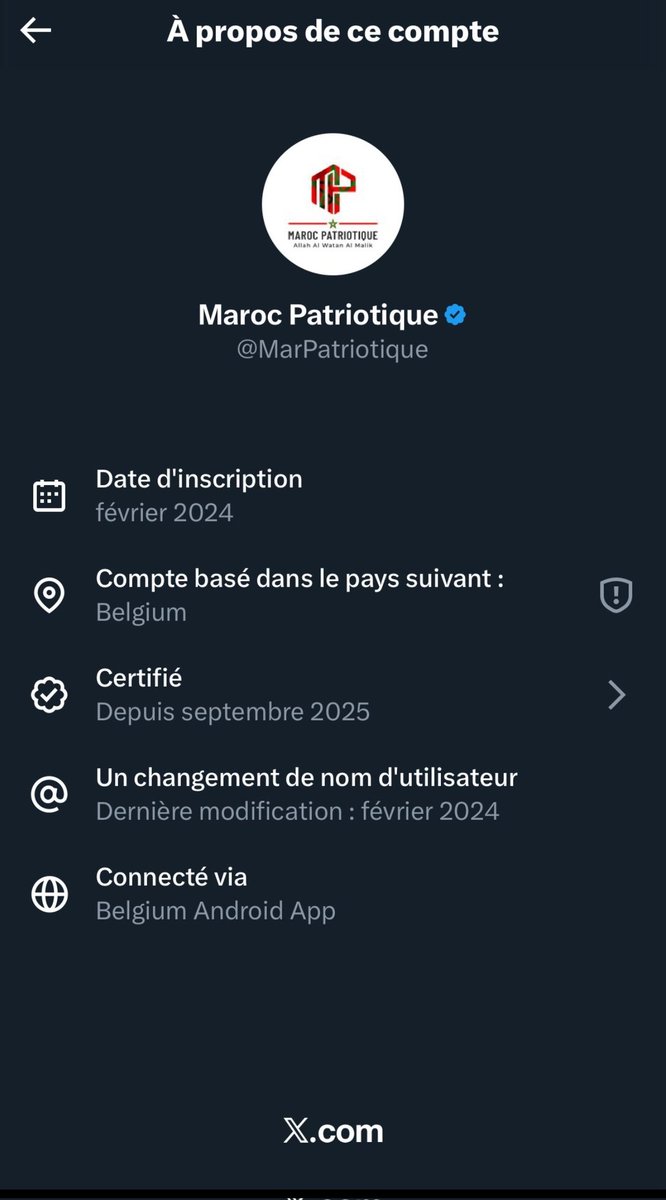Tap the shield info icon beside Belgium

click(x=616, y=596)
